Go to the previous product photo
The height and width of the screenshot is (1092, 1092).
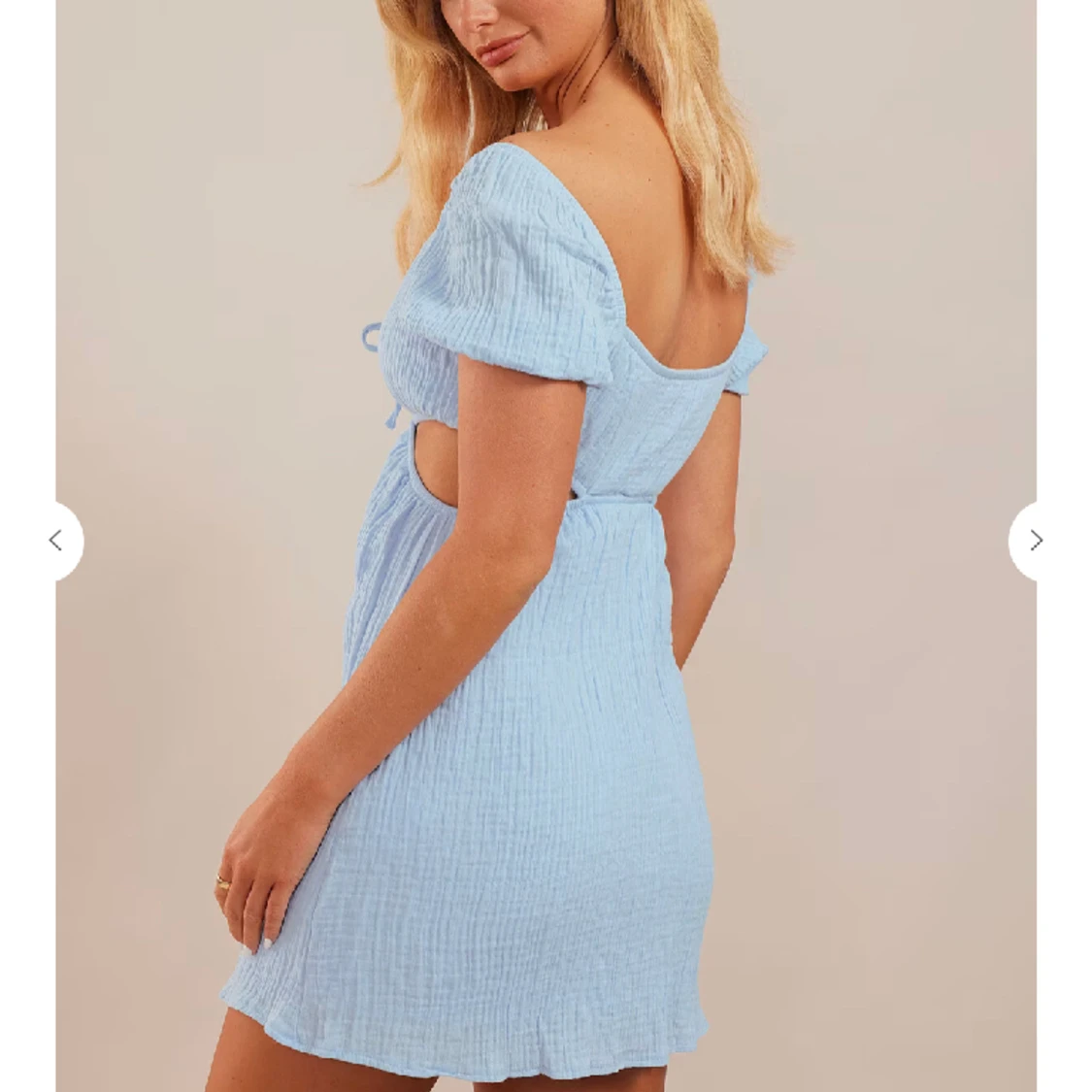coord(56,541)
